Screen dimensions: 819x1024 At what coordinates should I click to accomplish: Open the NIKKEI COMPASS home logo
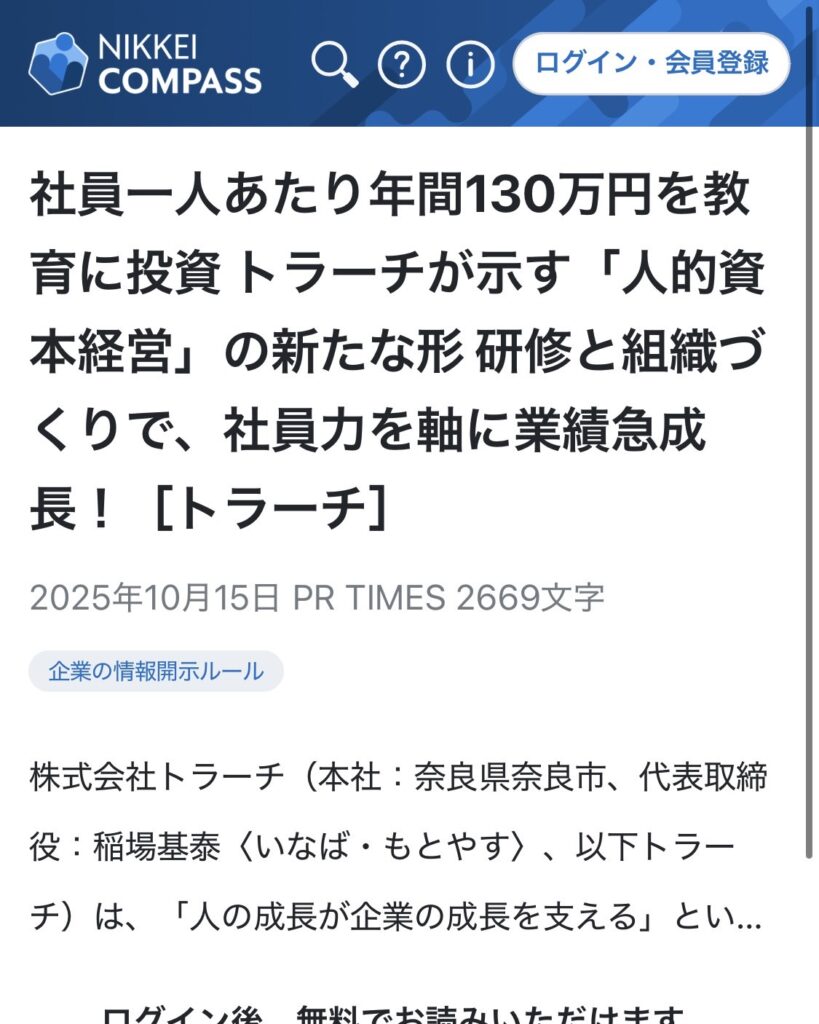tap(146, 63)
